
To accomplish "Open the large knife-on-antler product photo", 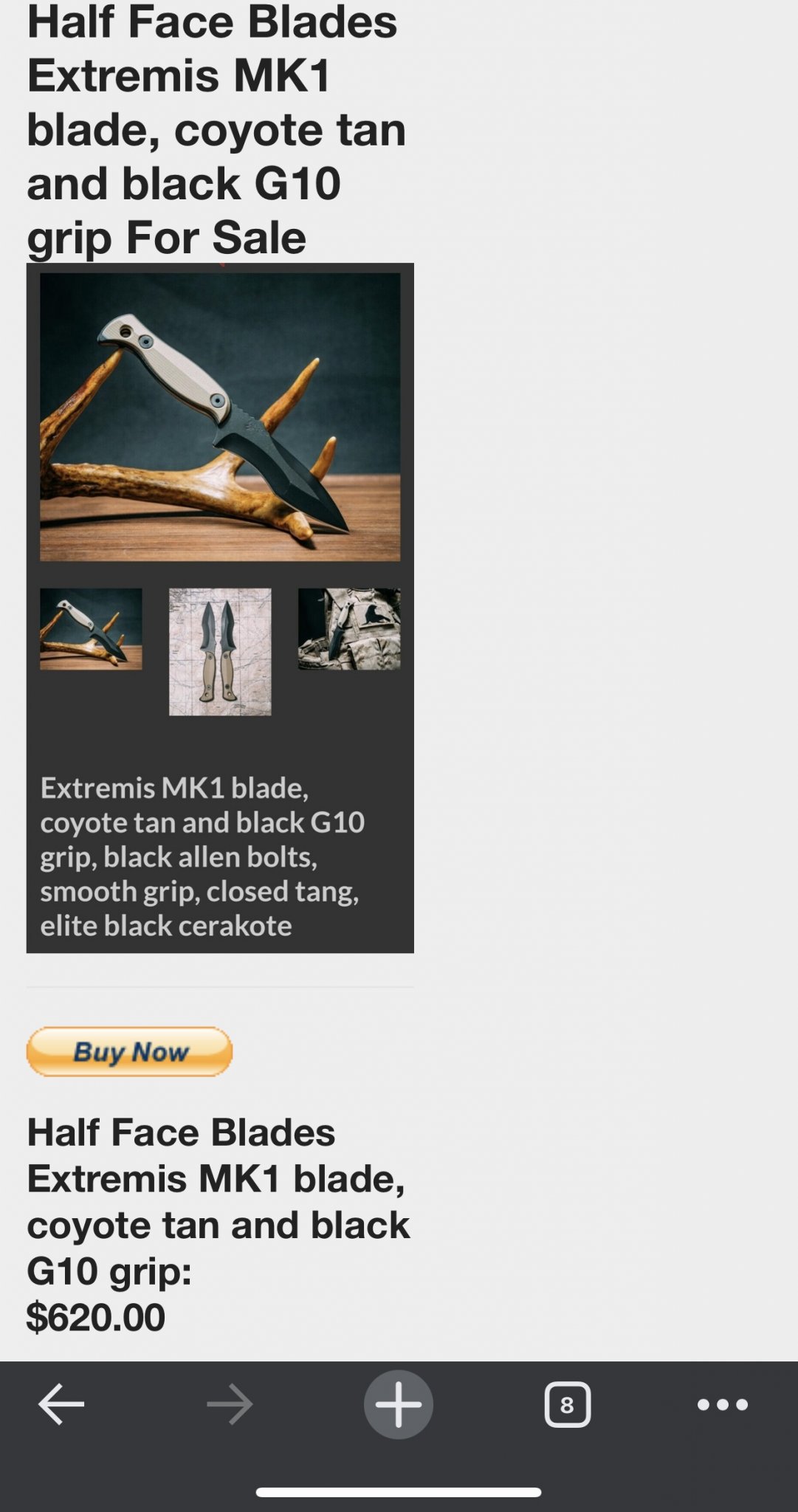I will pos(220,417).
